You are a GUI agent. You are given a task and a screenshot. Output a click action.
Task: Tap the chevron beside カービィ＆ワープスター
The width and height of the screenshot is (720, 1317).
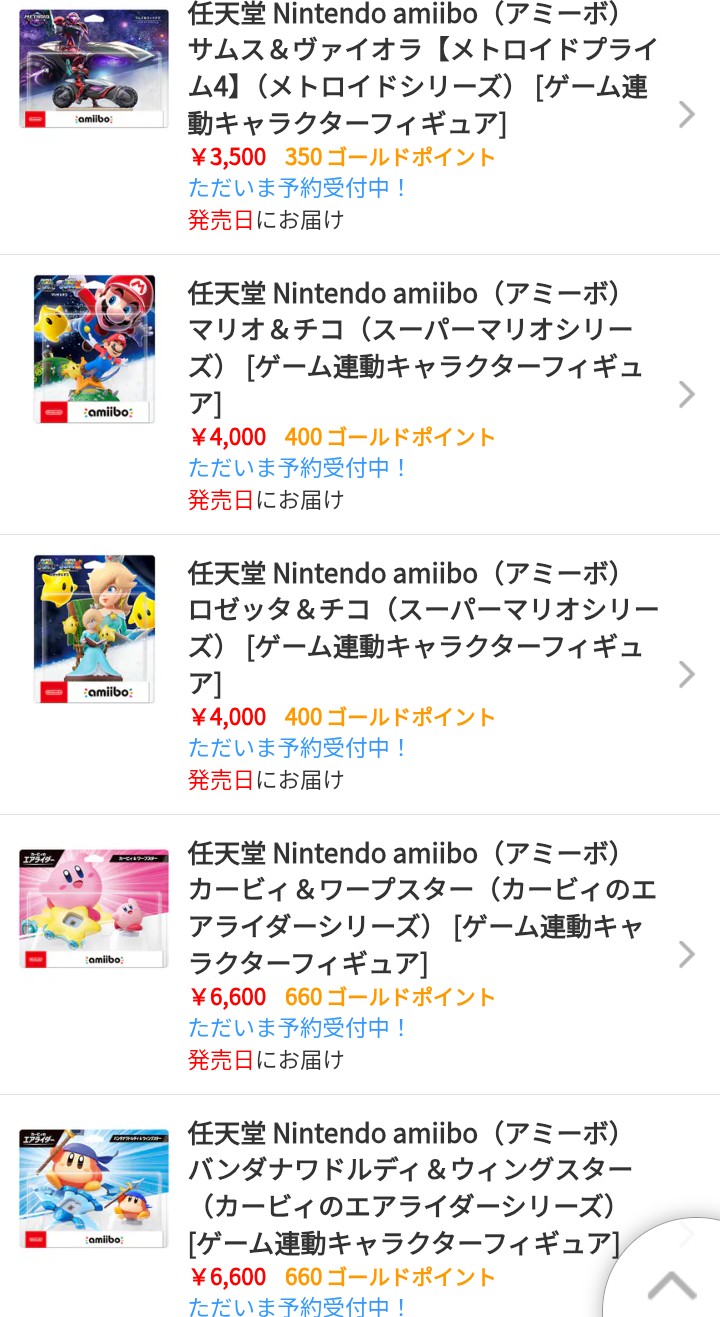click(x=686, y=955)
